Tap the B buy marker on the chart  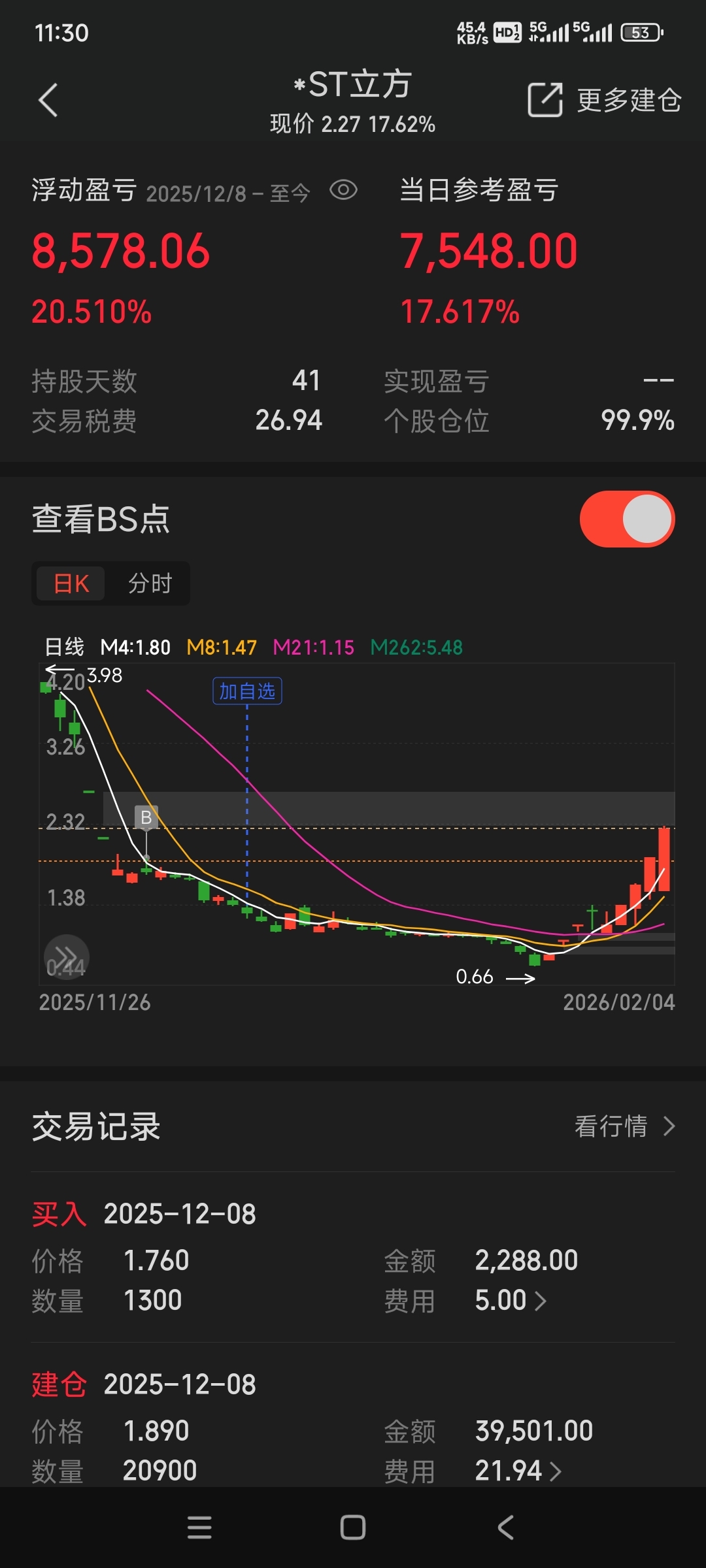tap(146, 817)
